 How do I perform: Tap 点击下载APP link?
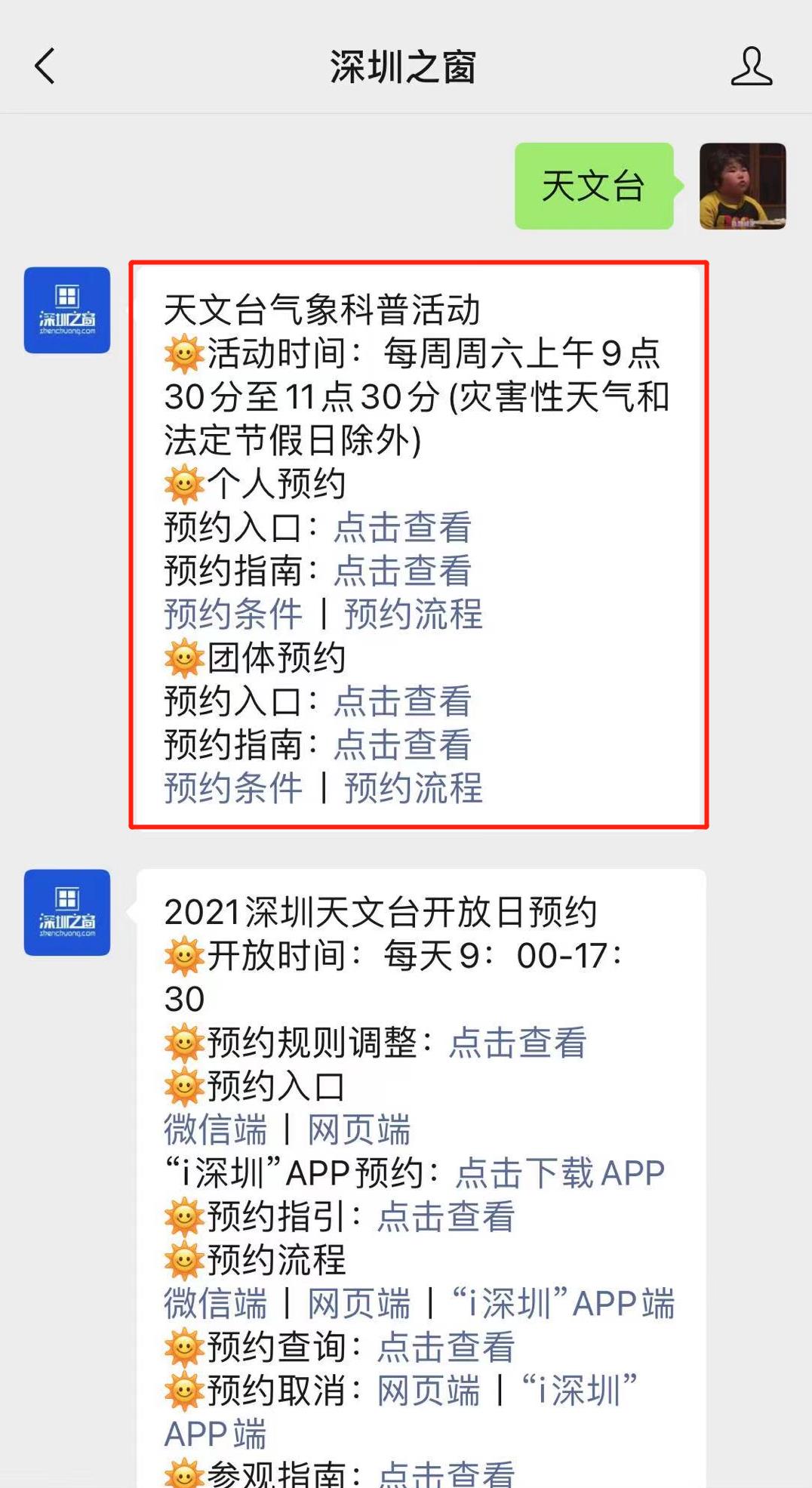[560, 1173]
